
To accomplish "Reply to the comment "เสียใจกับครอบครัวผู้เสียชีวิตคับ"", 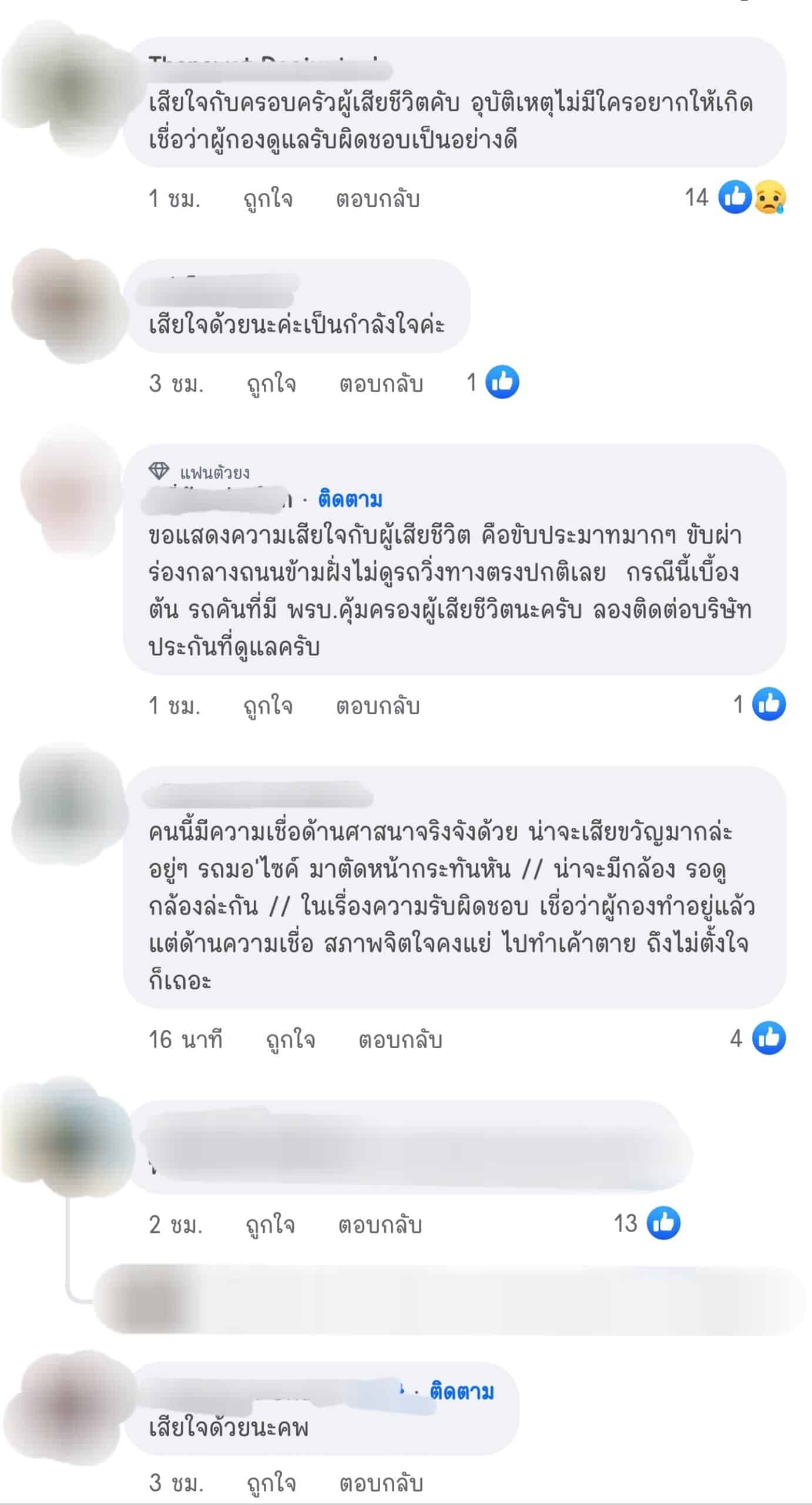I will [377, 199].
